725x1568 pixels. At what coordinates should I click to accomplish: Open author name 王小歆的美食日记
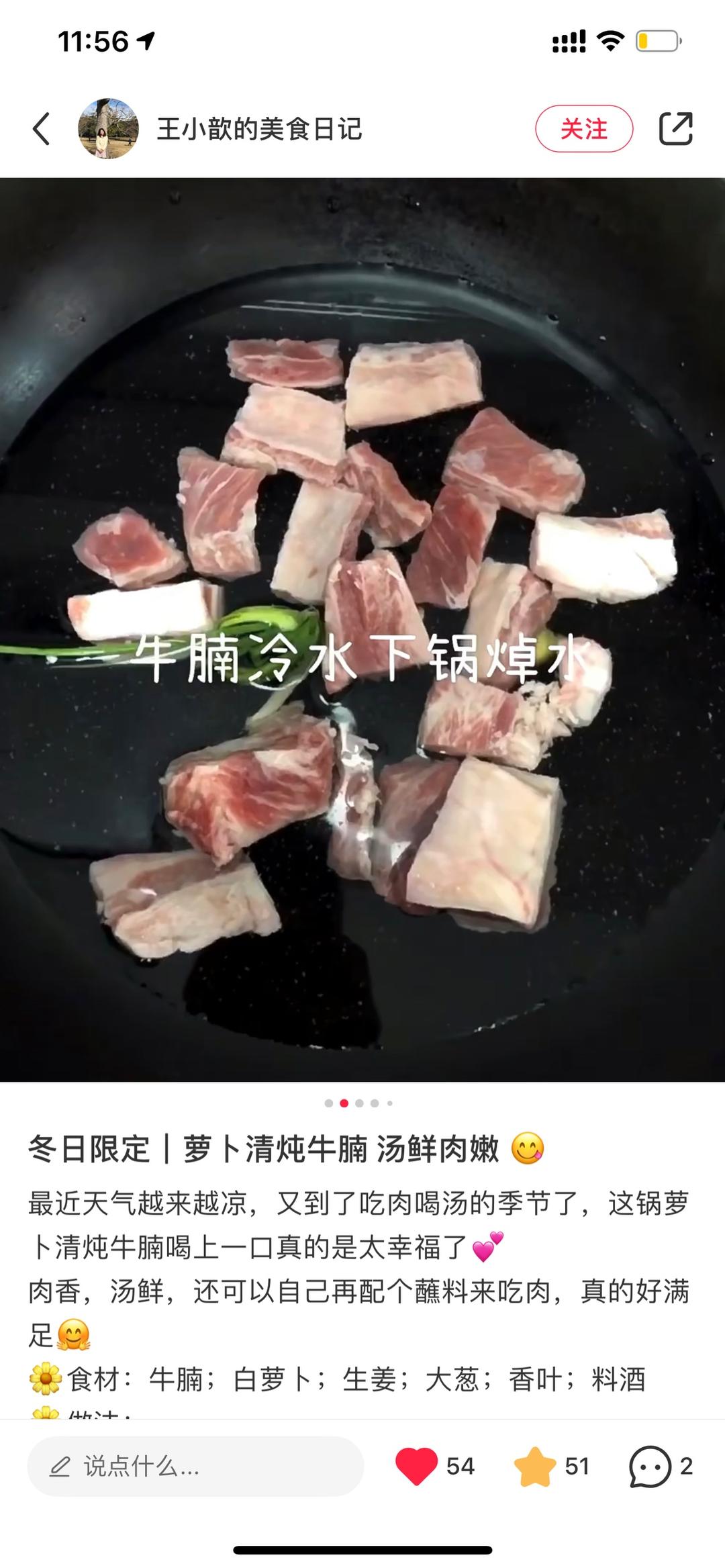tap(259, 129)
